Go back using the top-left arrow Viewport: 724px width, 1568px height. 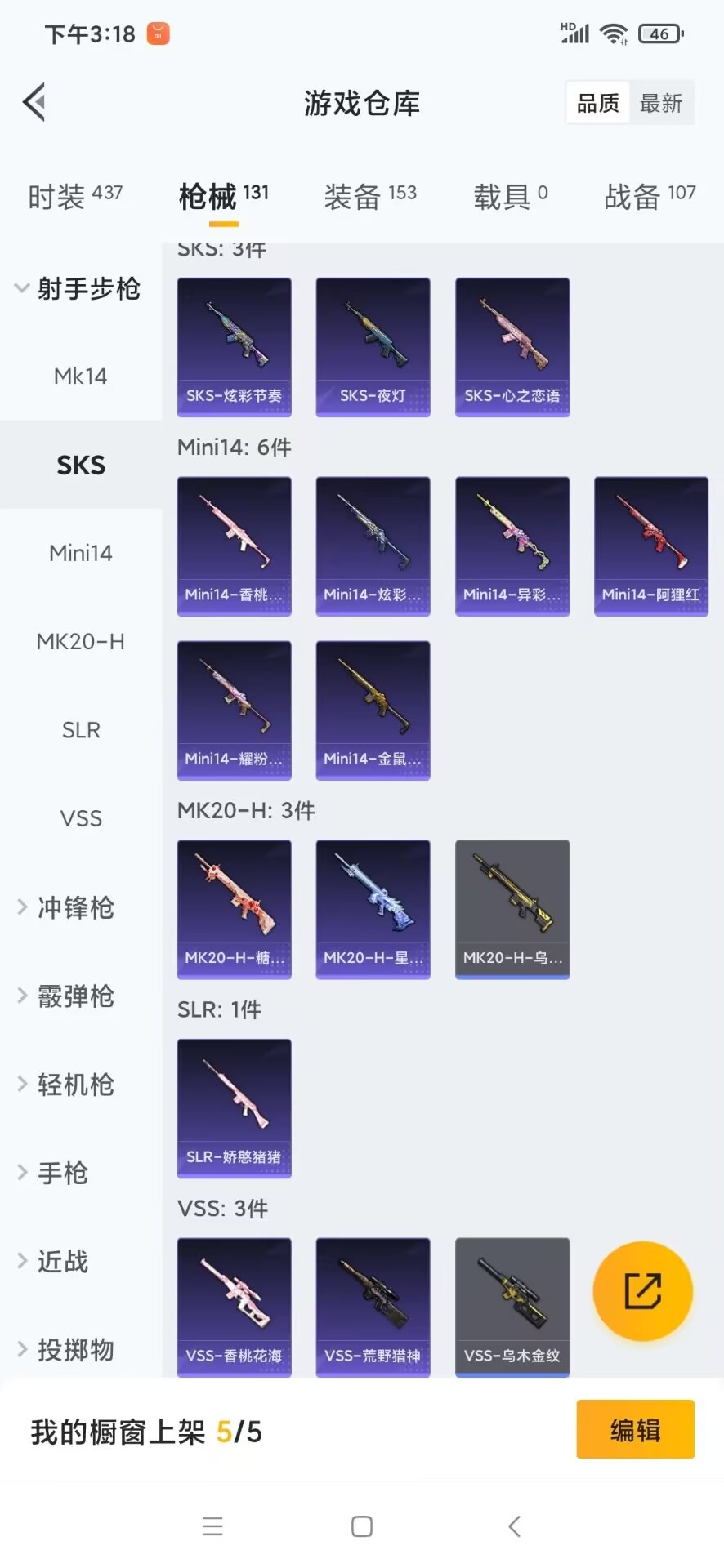pyautogui.click(x=34, y=103)
